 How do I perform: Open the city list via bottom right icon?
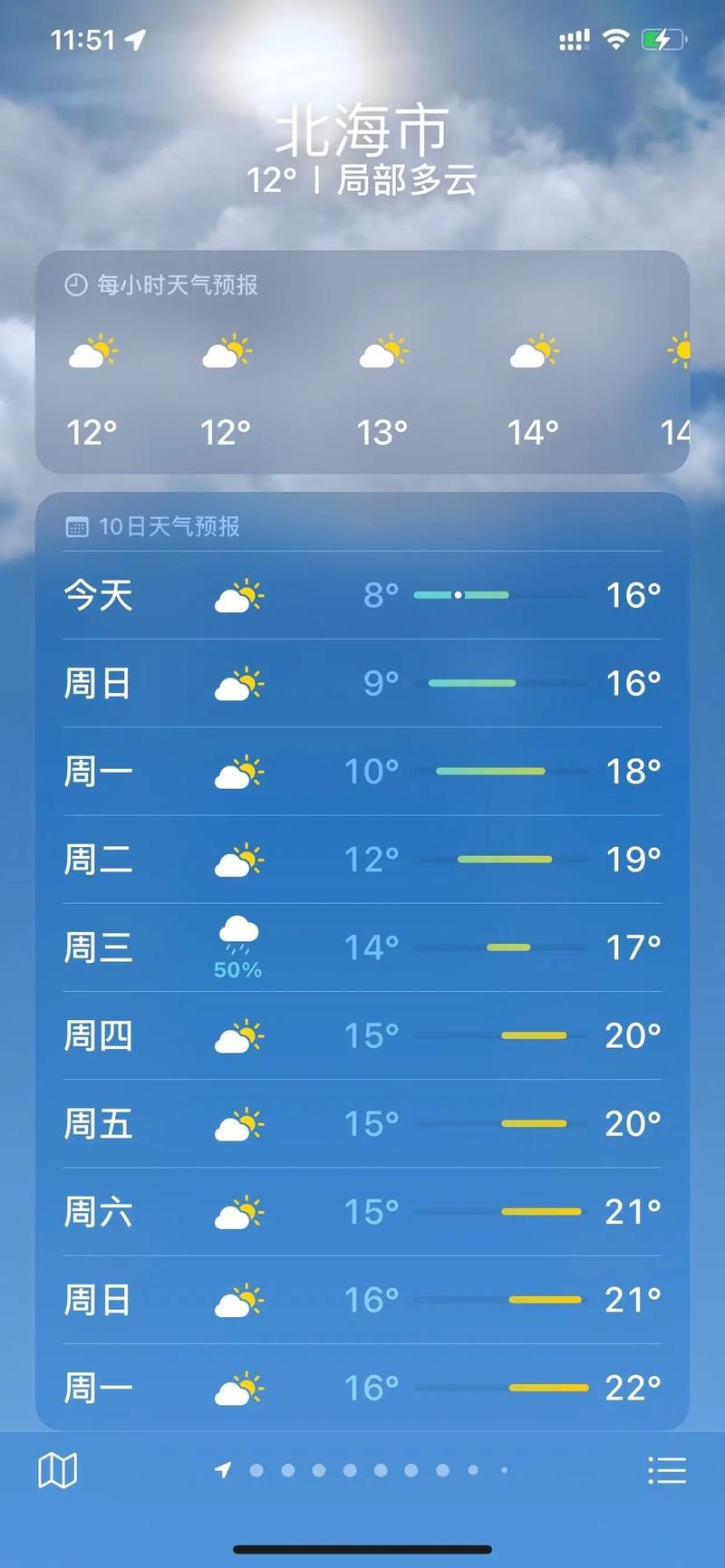[668, 1469]
